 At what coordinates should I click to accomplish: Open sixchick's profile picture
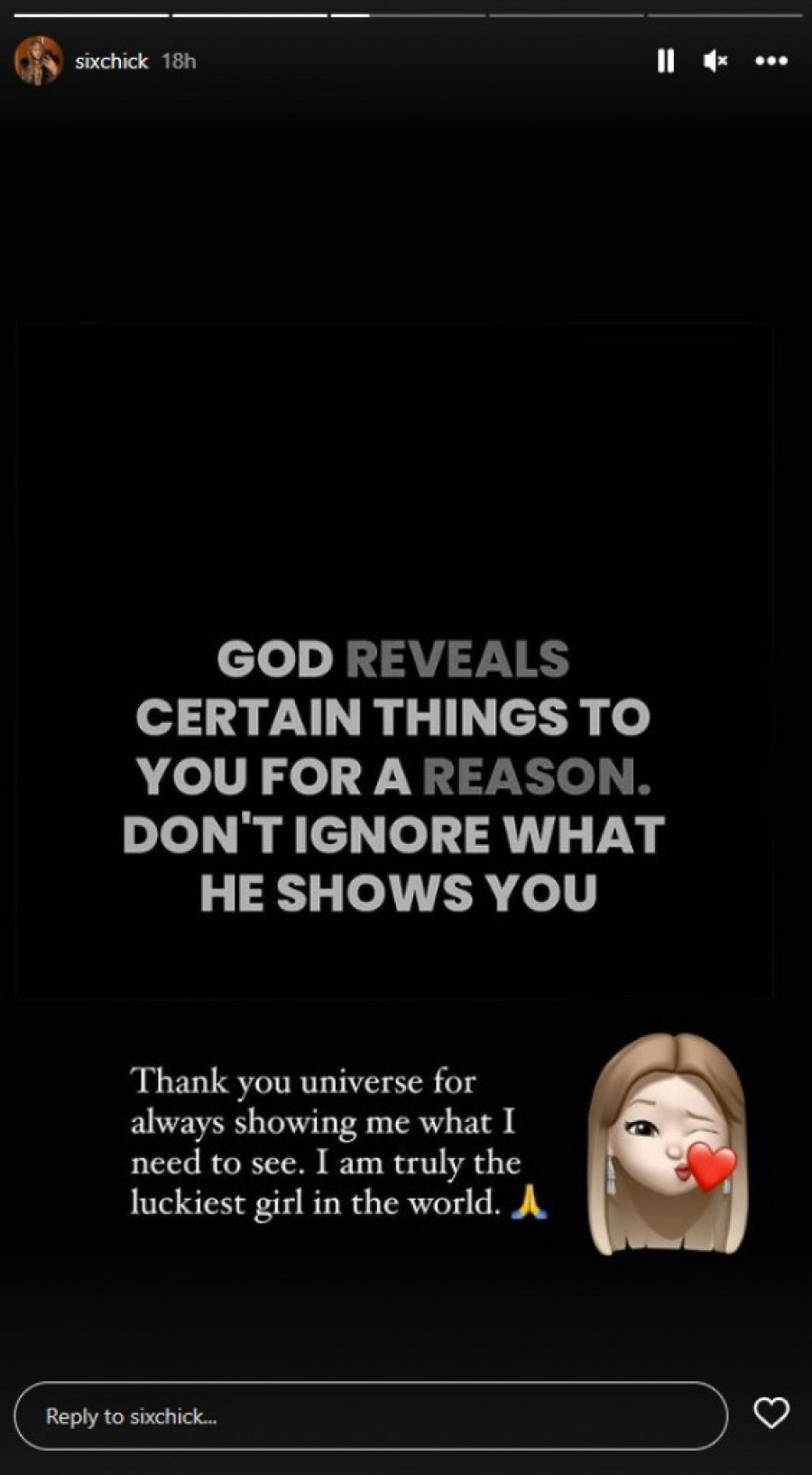[39, 60]
